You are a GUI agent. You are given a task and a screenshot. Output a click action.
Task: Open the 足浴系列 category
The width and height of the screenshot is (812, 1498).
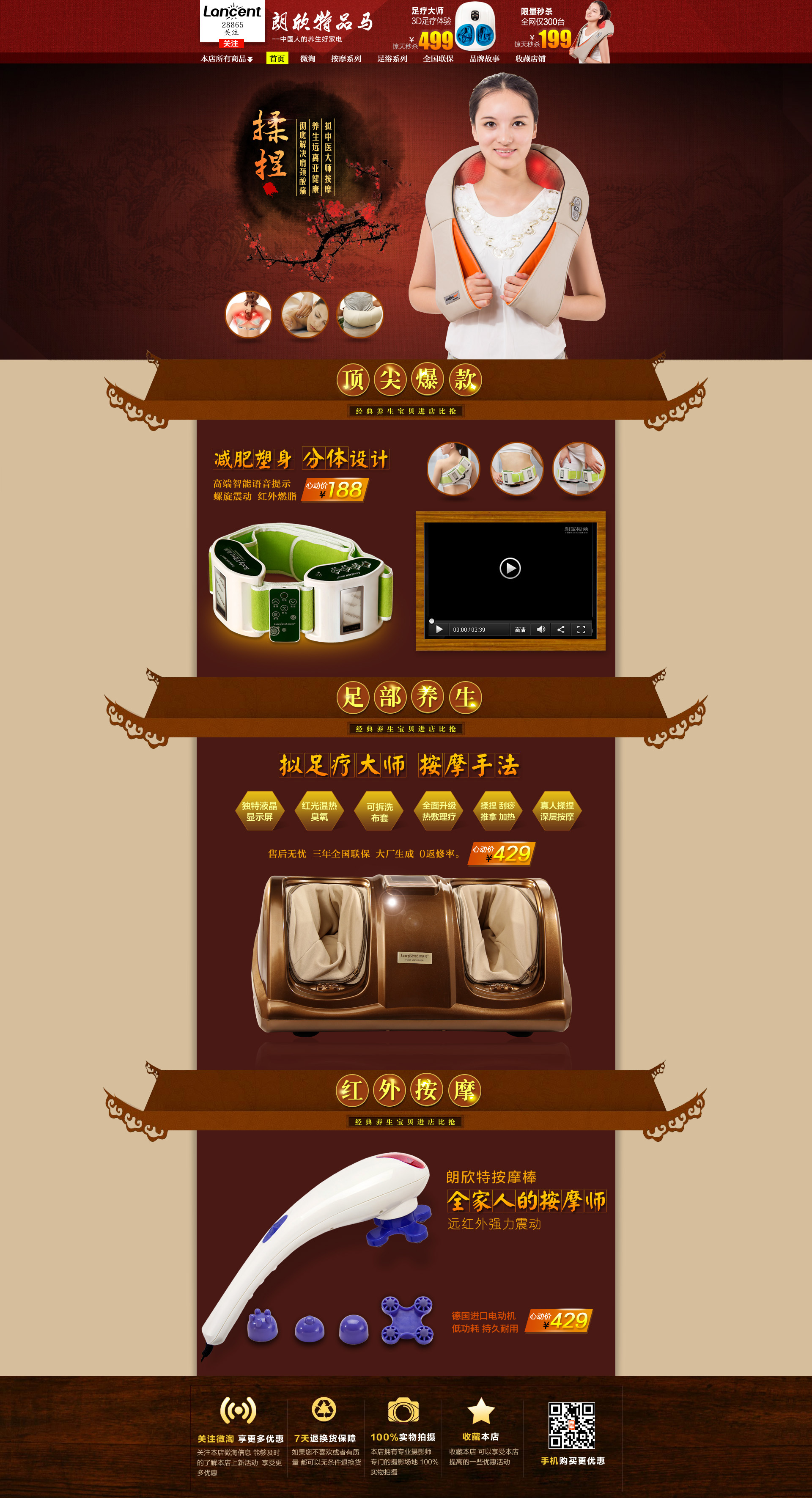point(392,59)
